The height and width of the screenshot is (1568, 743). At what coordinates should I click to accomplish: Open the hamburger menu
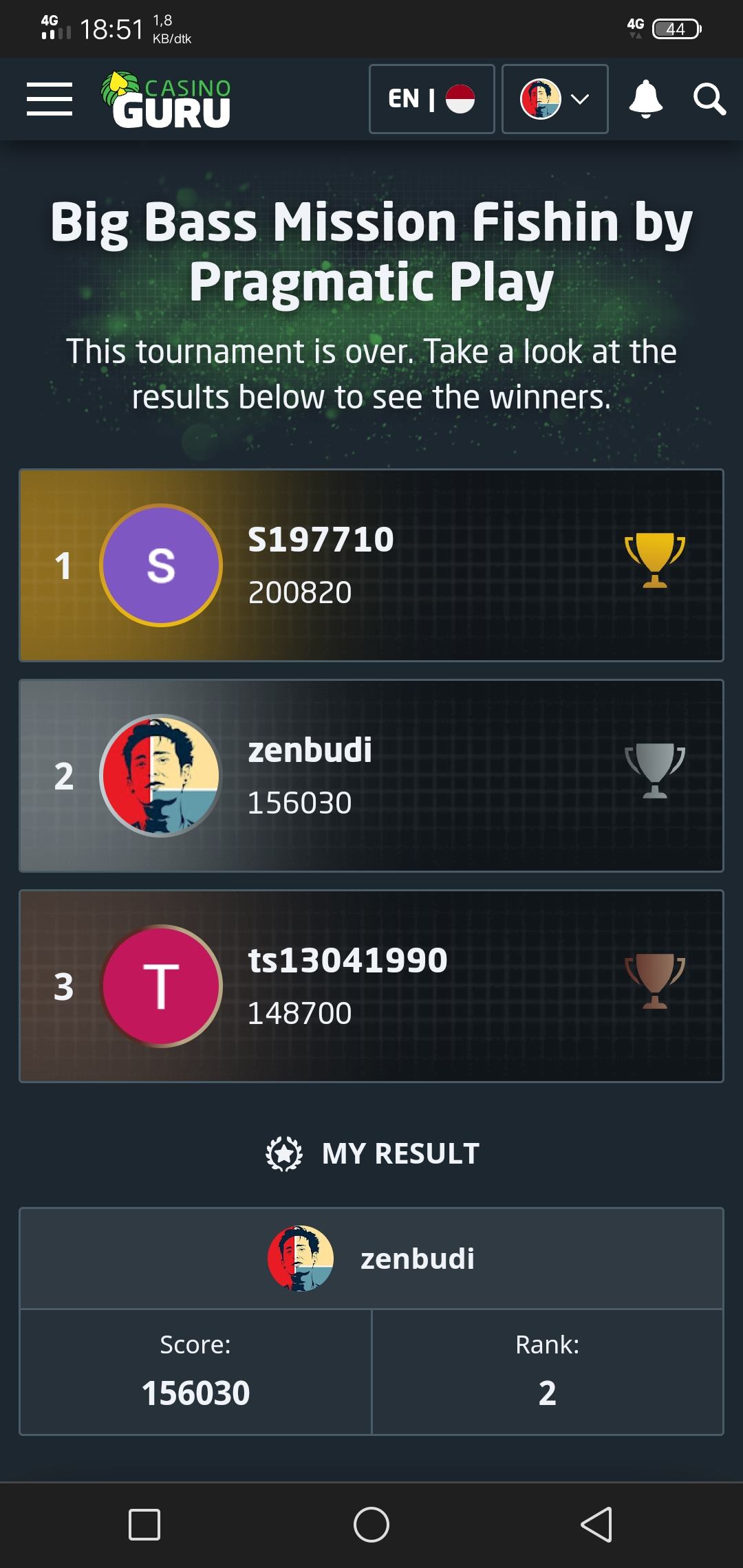[x=50, y=99]
